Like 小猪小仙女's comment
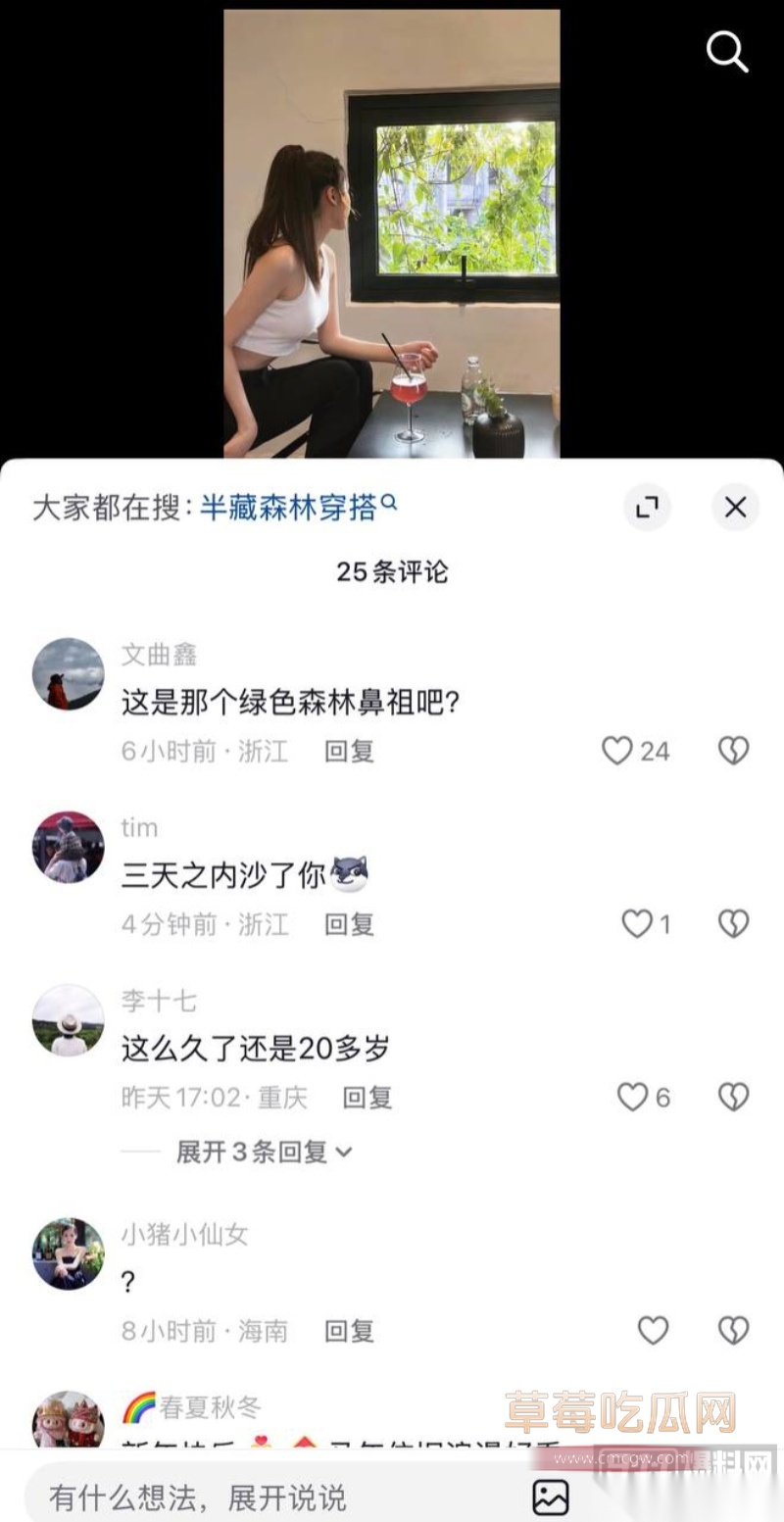 click(x=654, y=1331)
